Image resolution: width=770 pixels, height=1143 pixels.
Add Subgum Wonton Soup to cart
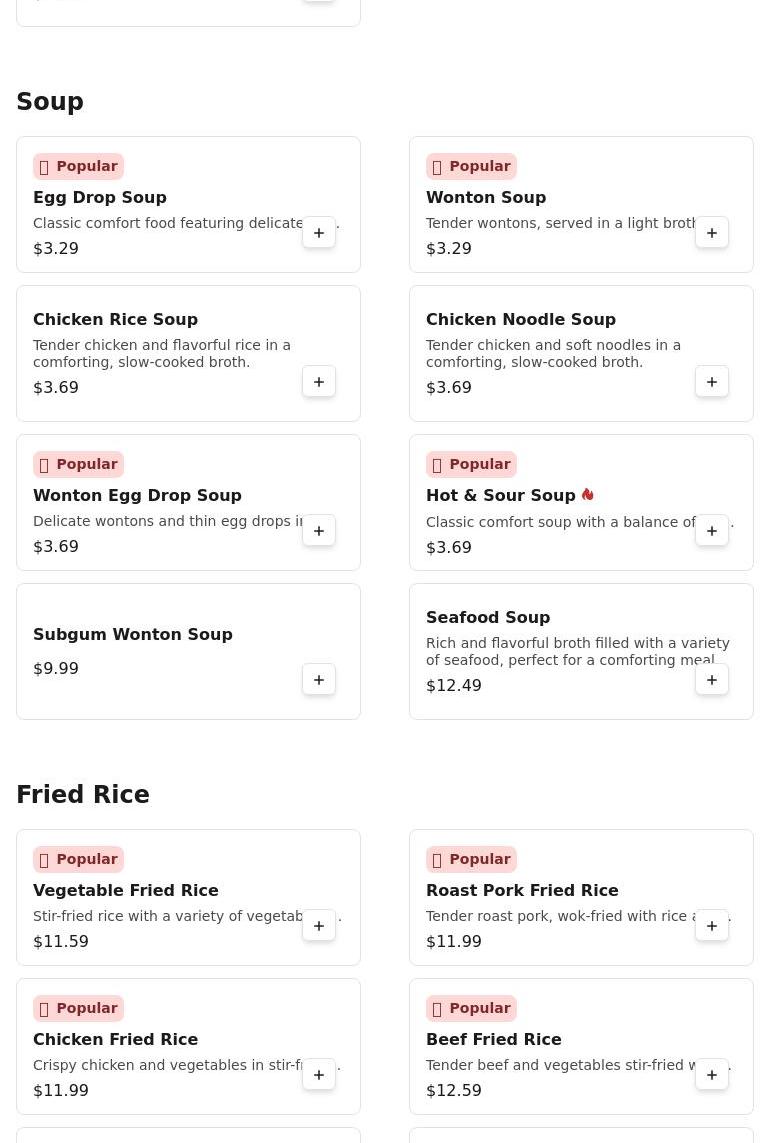(x=319, y=680)
